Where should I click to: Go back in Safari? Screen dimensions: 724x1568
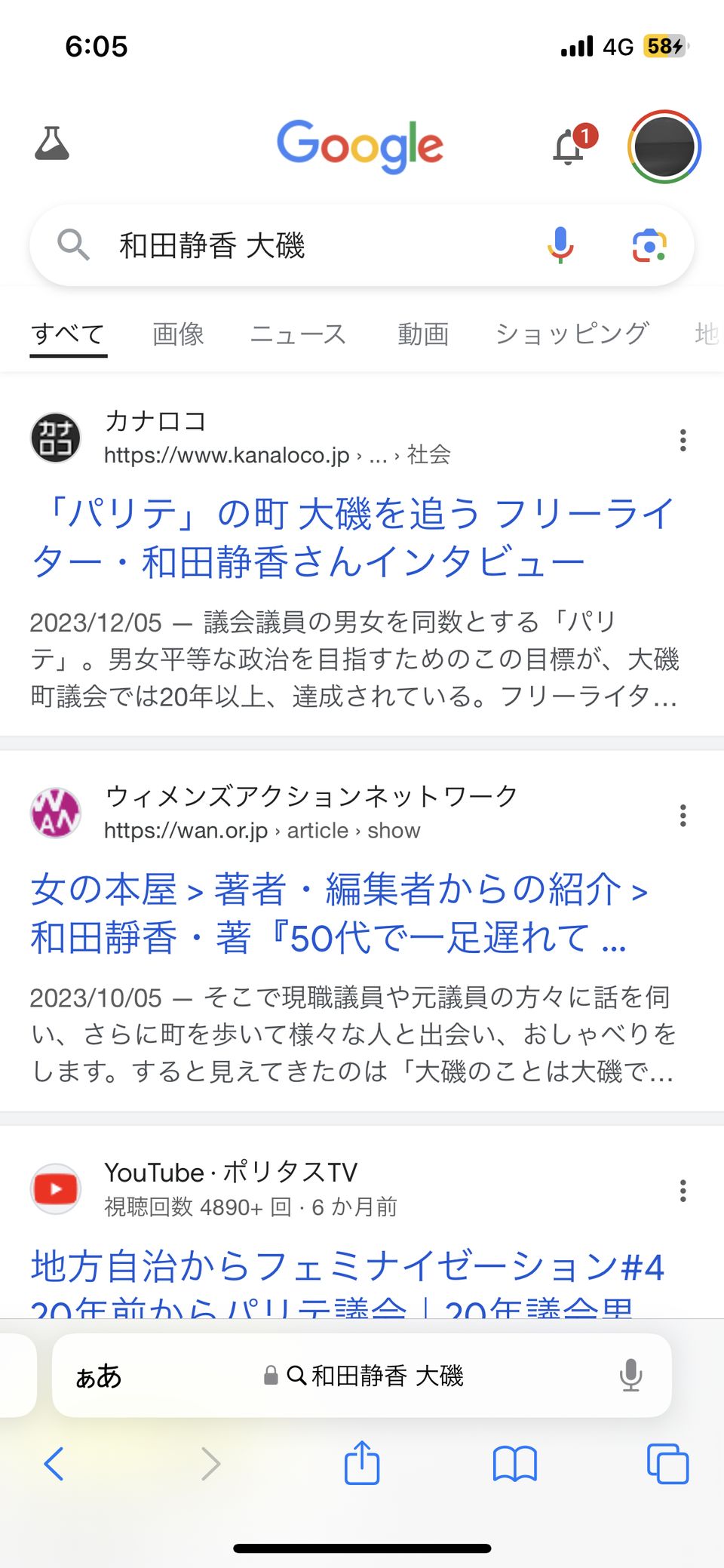tap(54, 1464)
